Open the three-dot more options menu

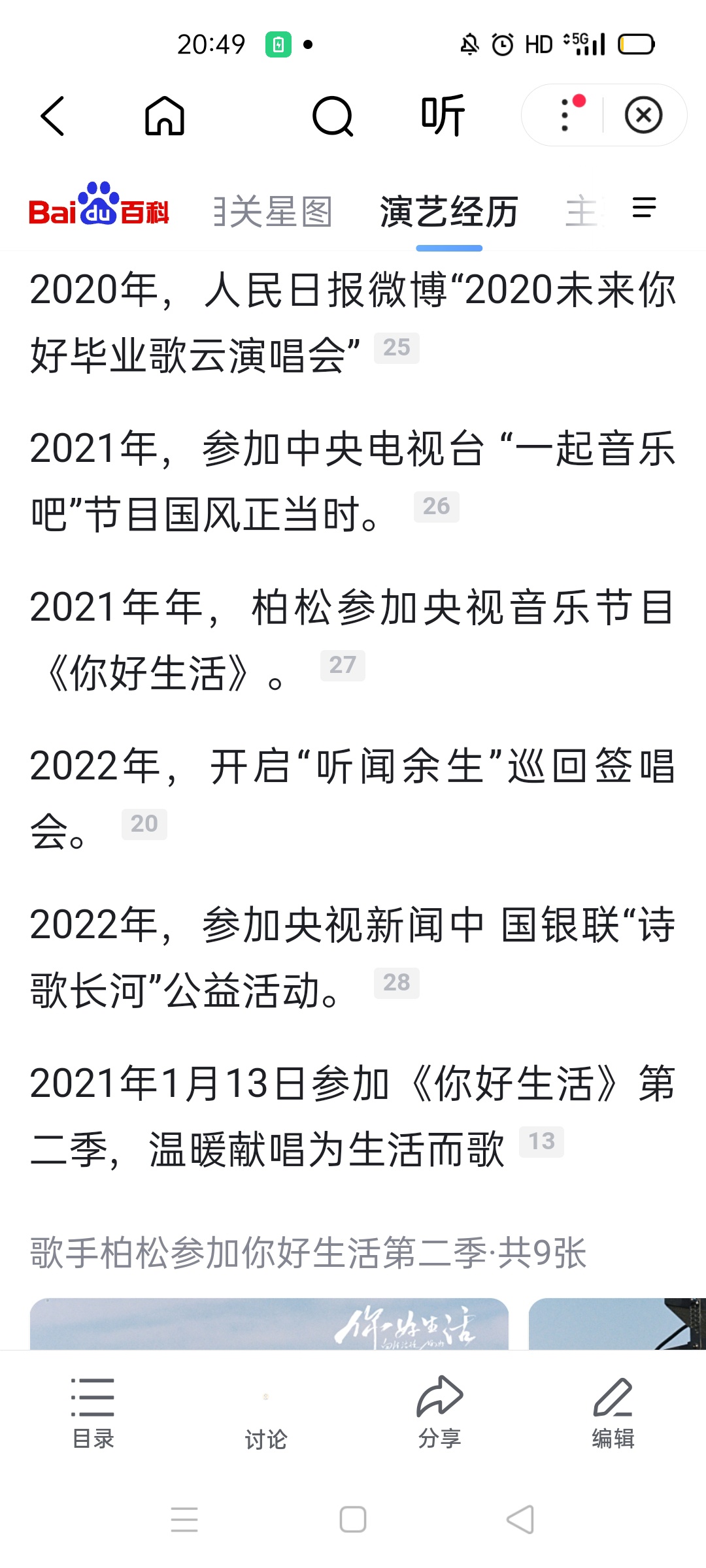pos(566,116)
